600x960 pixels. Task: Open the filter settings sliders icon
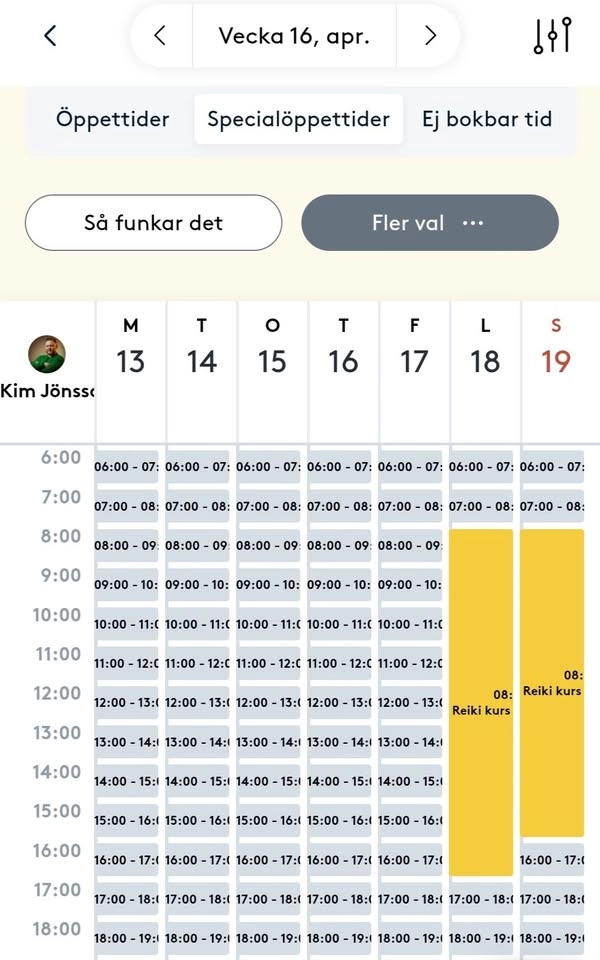point(552,36)
